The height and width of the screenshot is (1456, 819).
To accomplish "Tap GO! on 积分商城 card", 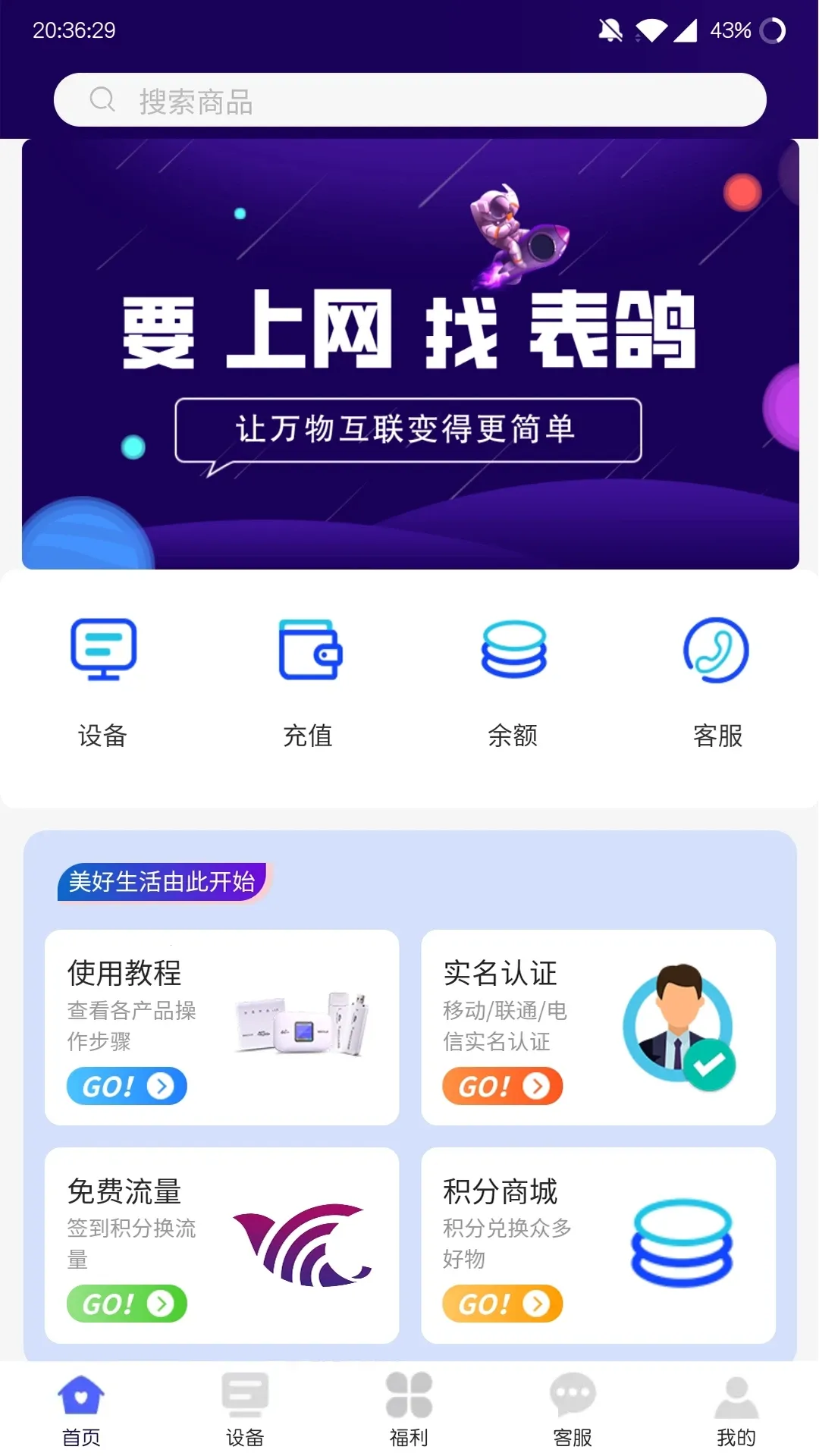I will pyautogui.click(x=501, y=1304).
